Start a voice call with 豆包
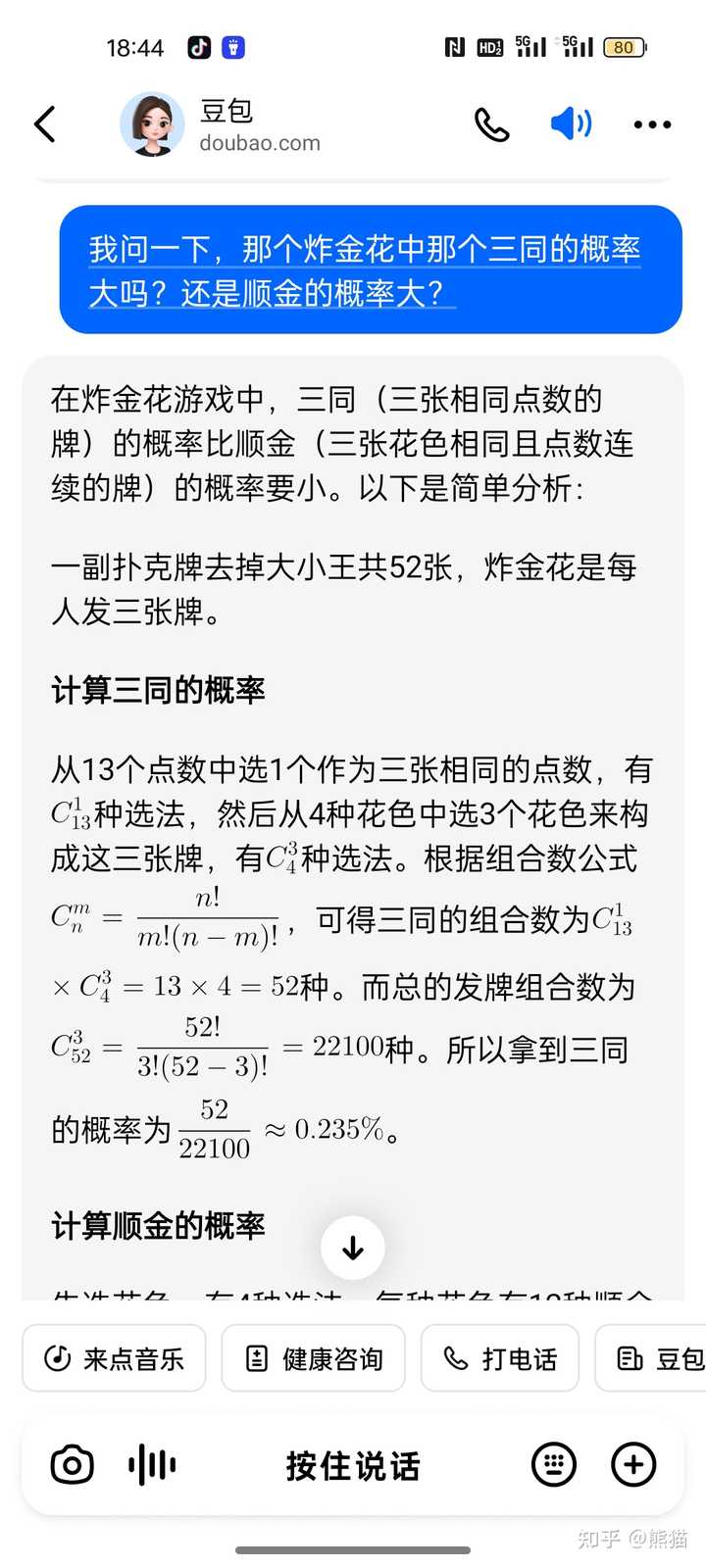The width and height of the screenshot is (706, 1568). point(491,124)
